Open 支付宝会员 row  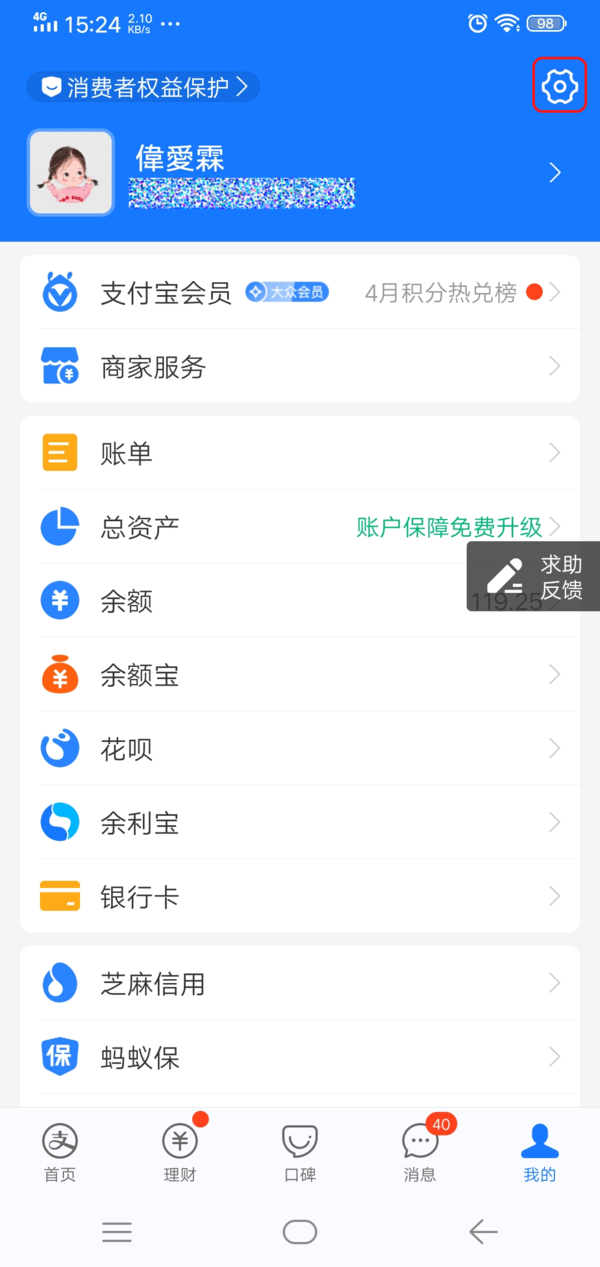(300, 293)
